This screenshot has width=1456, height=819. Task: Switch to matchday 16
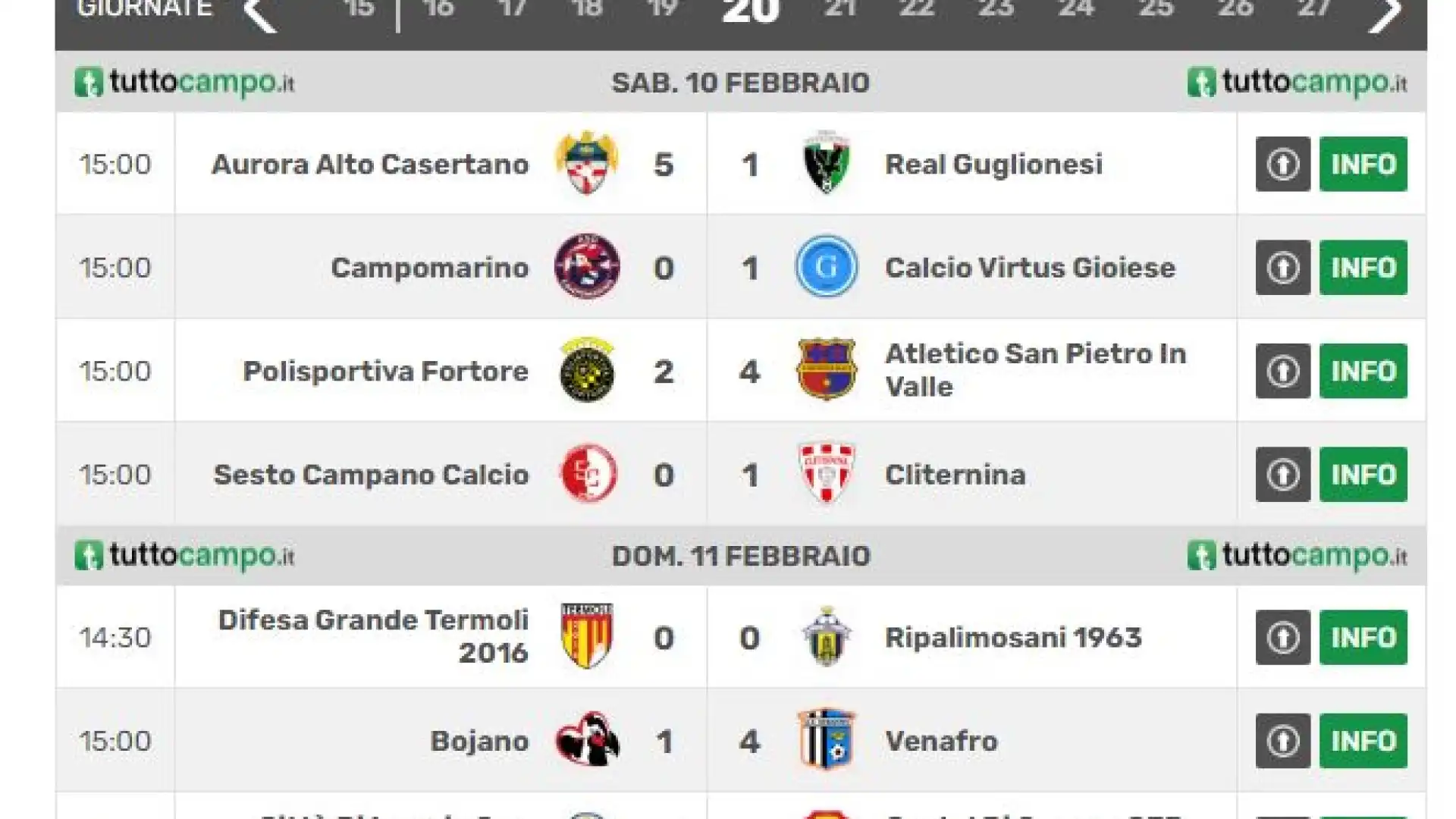(438, 9)
